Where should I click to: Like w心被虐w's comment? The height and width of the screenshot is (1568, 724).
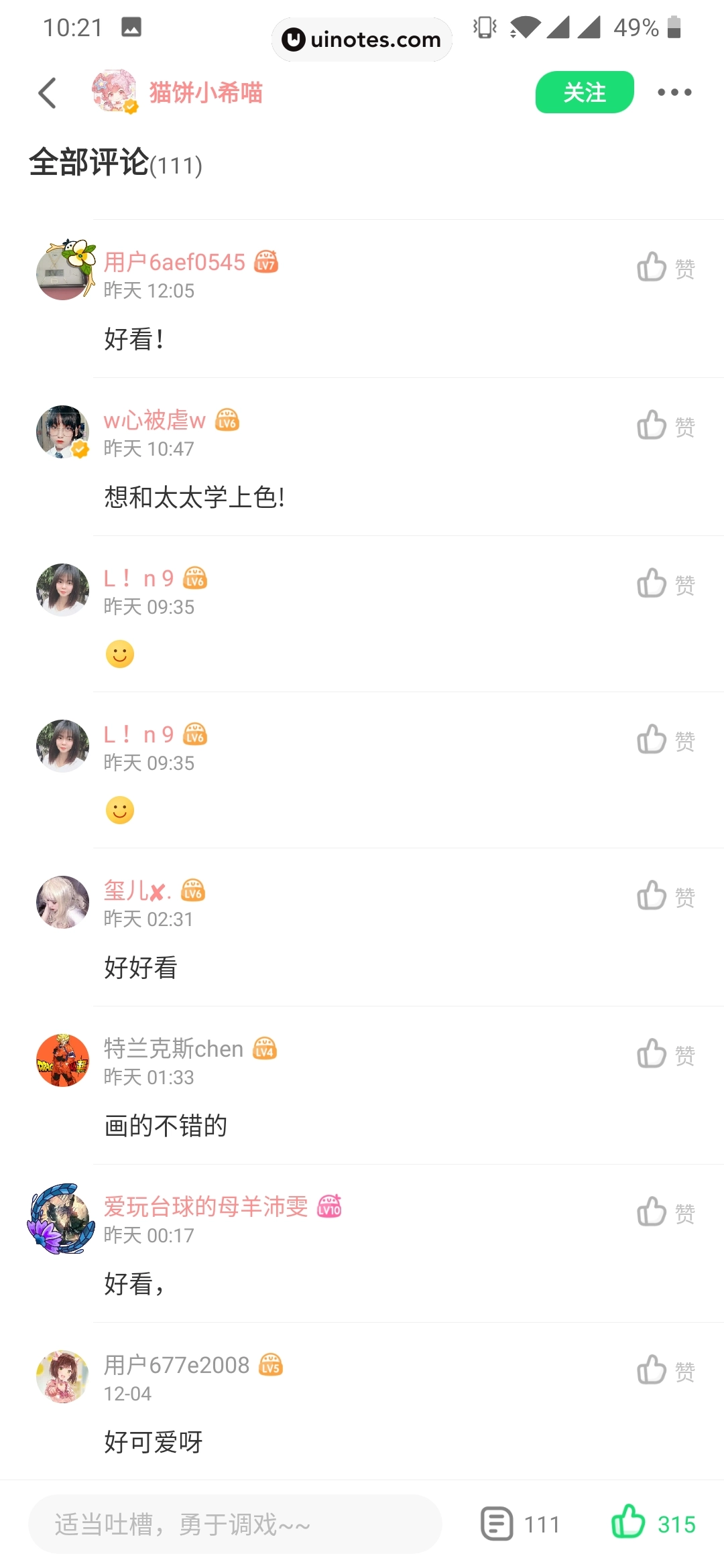tap(665, 426)
